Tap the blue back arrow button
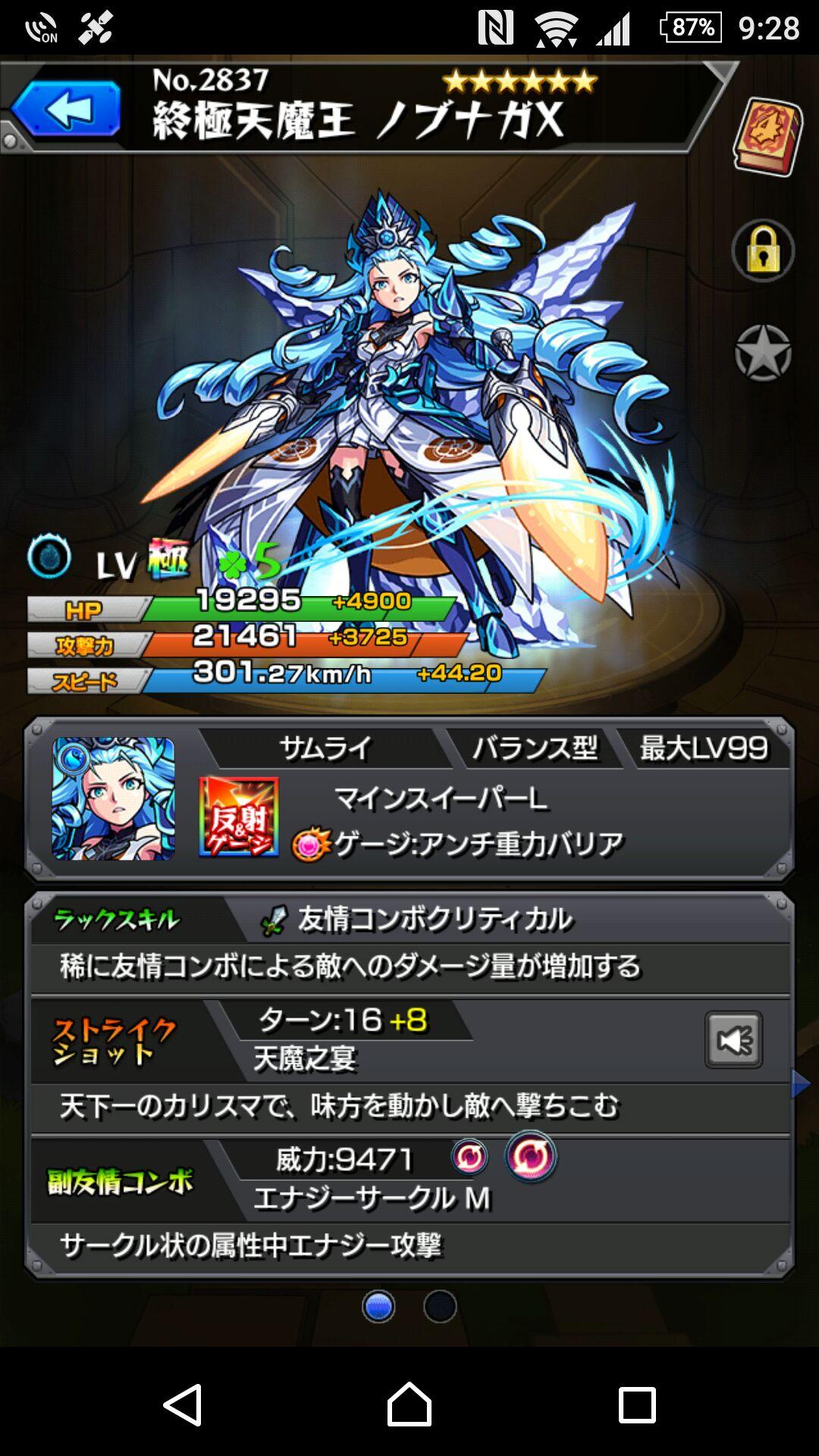This screenshot has height=1456, width=819. [67, 110]
